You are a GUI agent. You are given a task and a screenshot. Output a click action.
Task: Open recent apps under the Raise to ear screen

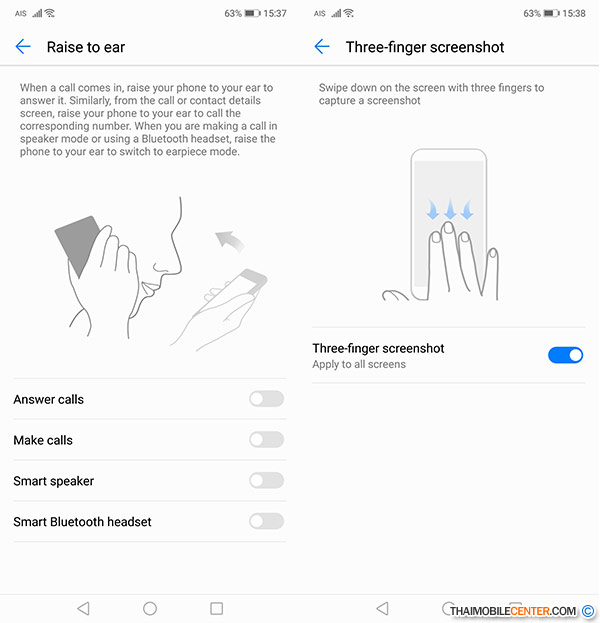click(216, 608)
